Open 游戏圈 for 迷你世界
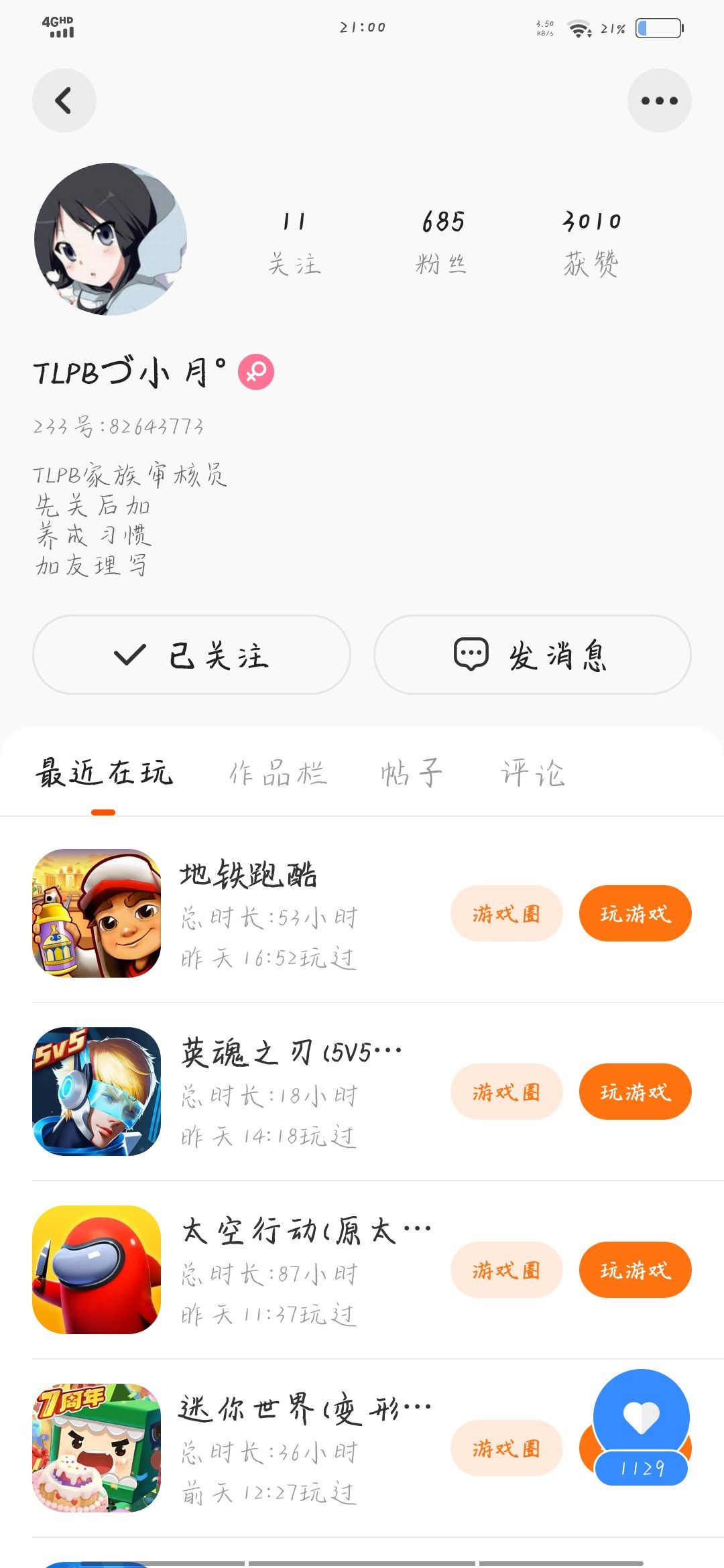The height and width of the screenshot is (1568, 724). (506, 1448)
